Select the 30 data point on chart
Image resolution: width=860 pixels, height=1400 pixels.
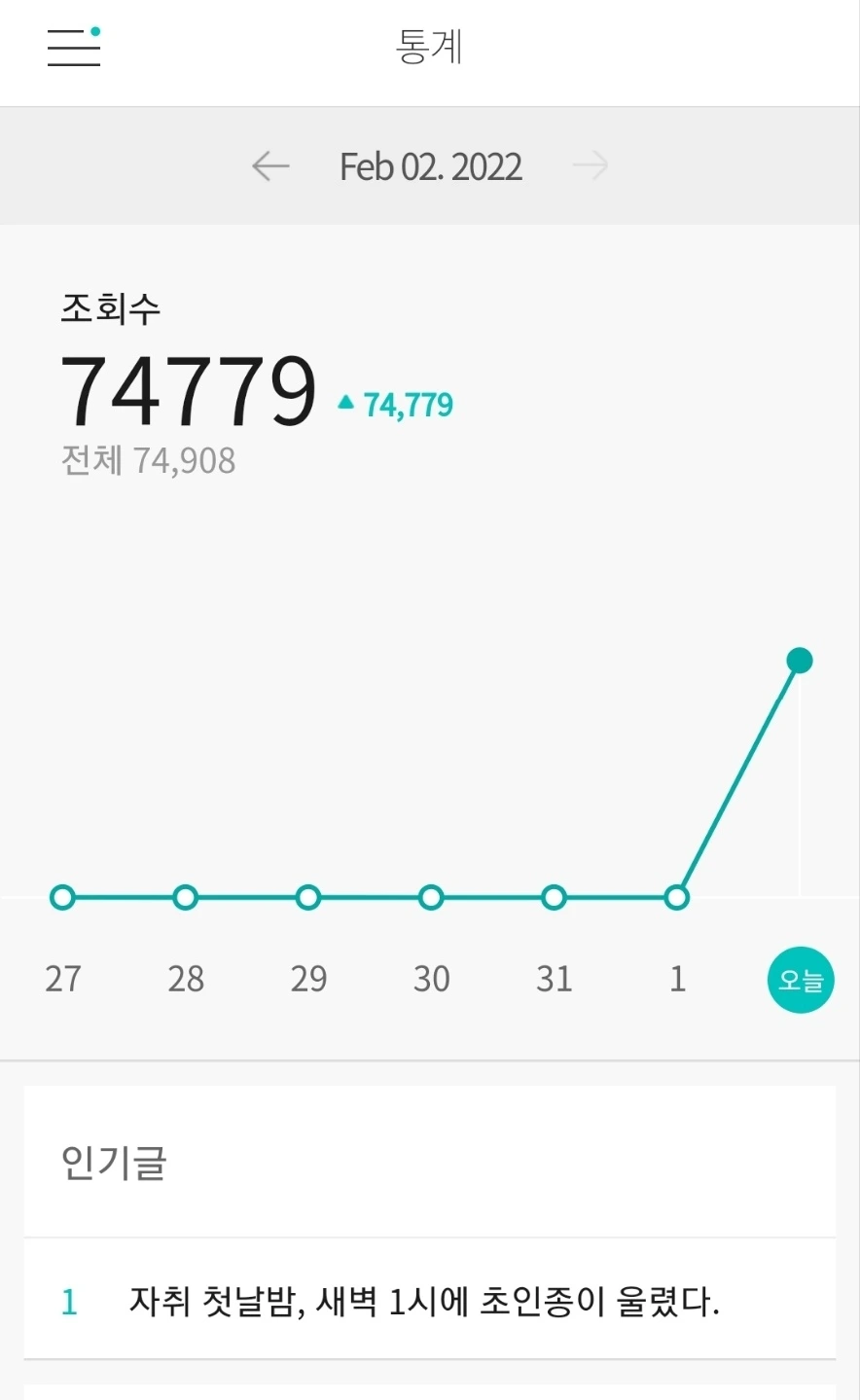(431, 897)
